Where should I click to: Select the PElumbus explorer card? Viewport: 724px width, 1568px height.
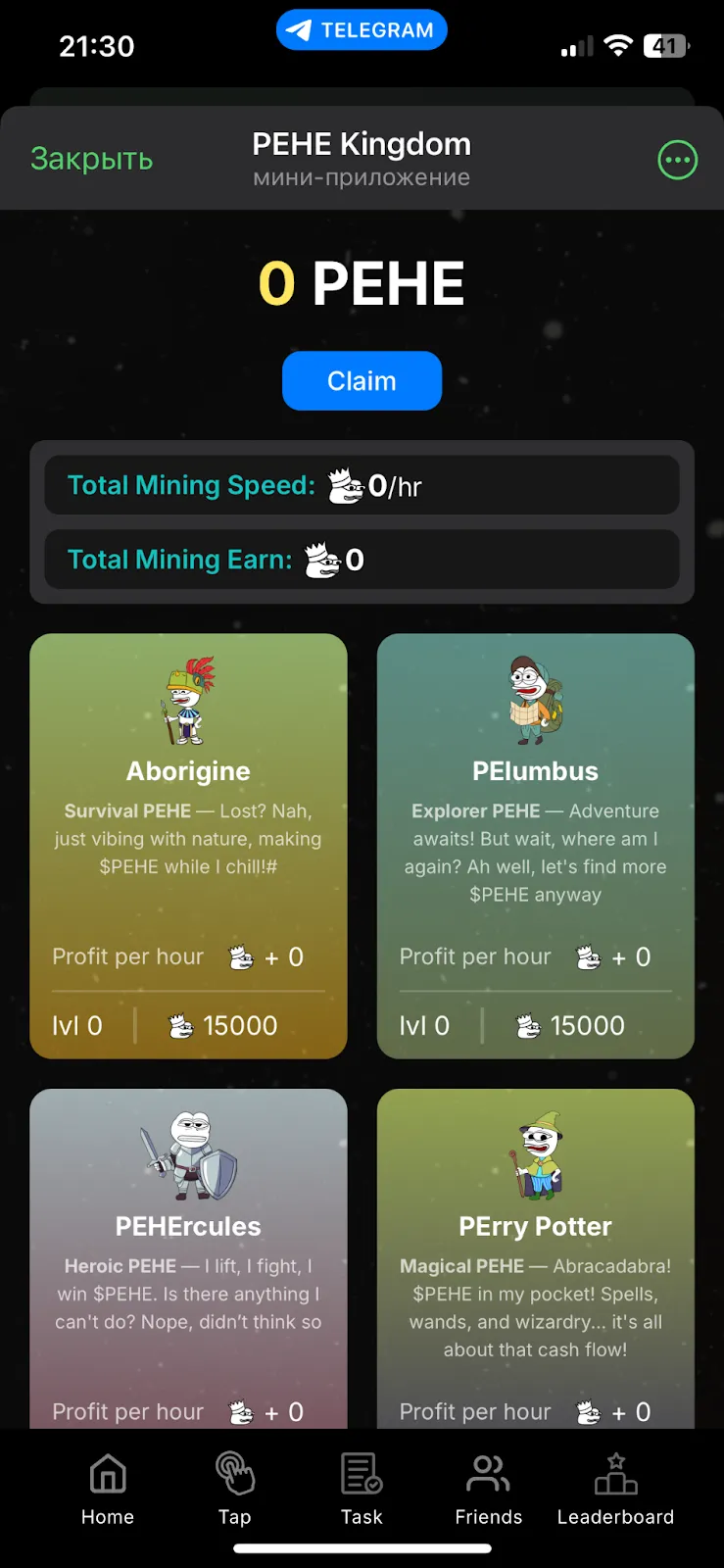pos(535,846)
